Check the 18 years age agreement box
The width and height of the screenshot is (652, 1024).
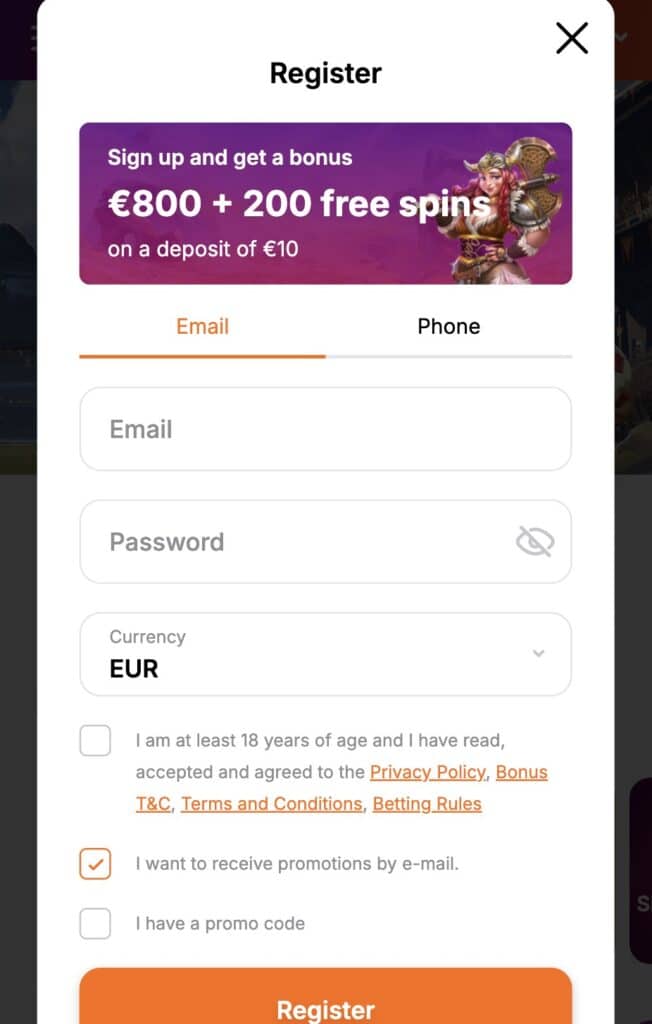(x=95, y=741)
